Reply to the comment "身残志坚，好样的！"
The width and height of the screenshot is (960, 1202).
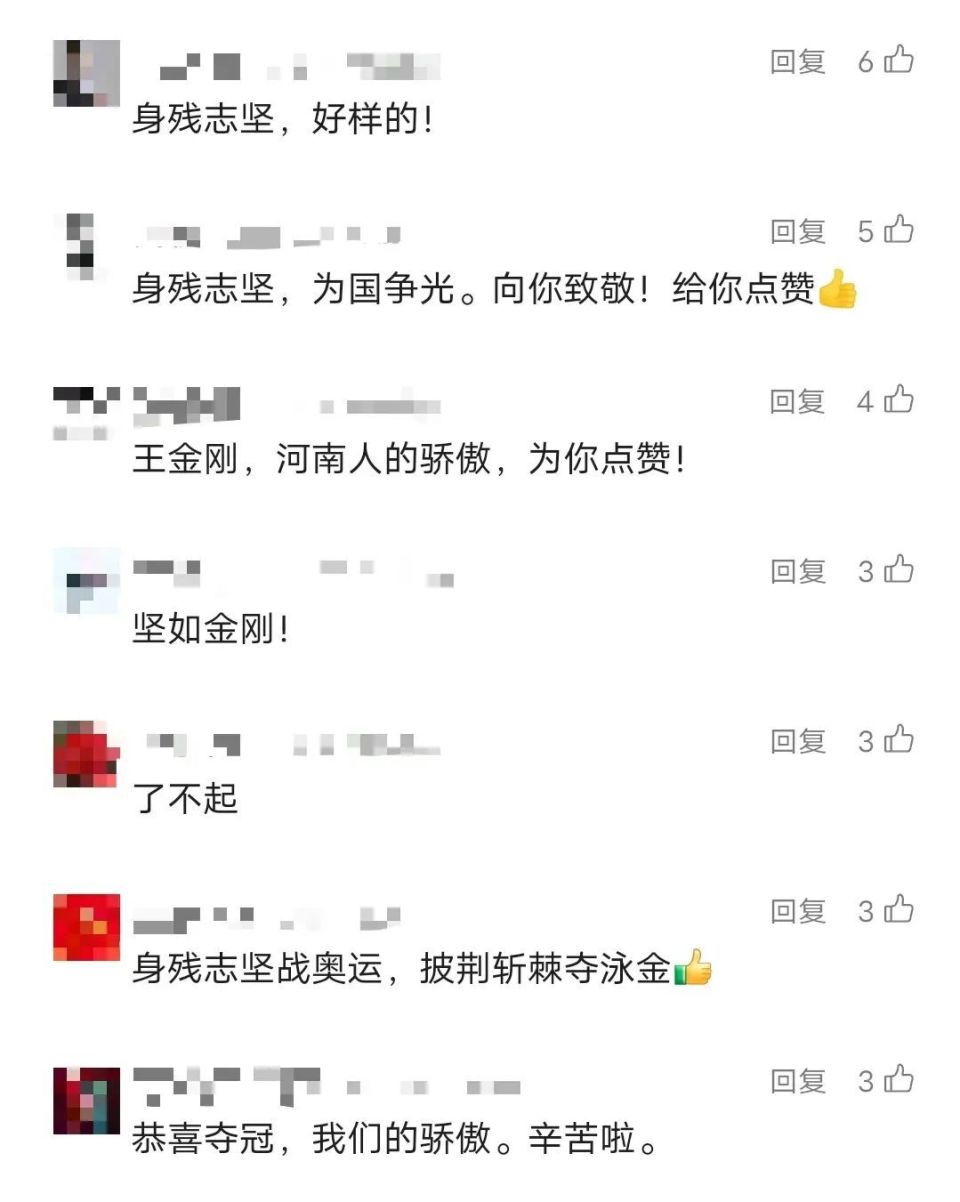point(797,61)
